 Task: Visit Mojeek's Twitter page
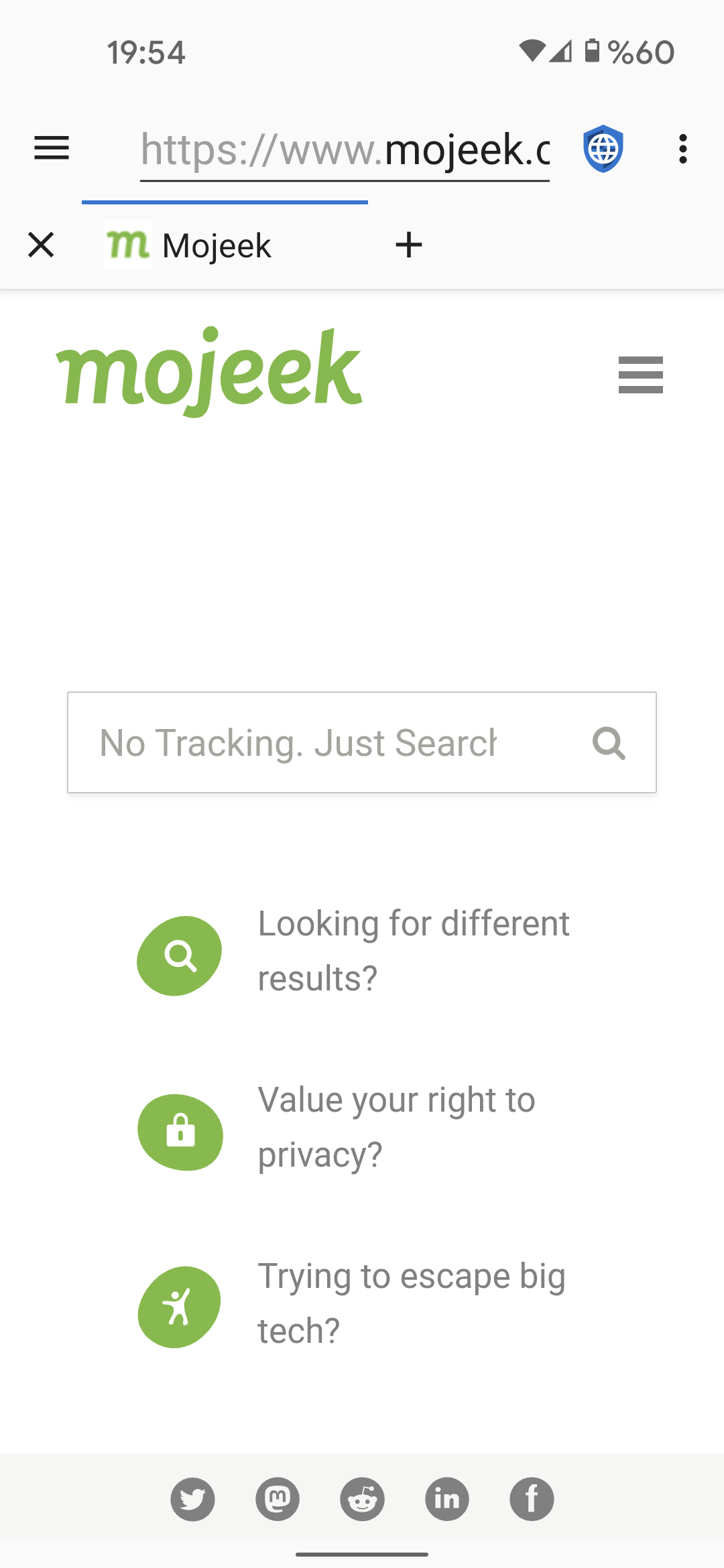click(x=192, y=1499)
